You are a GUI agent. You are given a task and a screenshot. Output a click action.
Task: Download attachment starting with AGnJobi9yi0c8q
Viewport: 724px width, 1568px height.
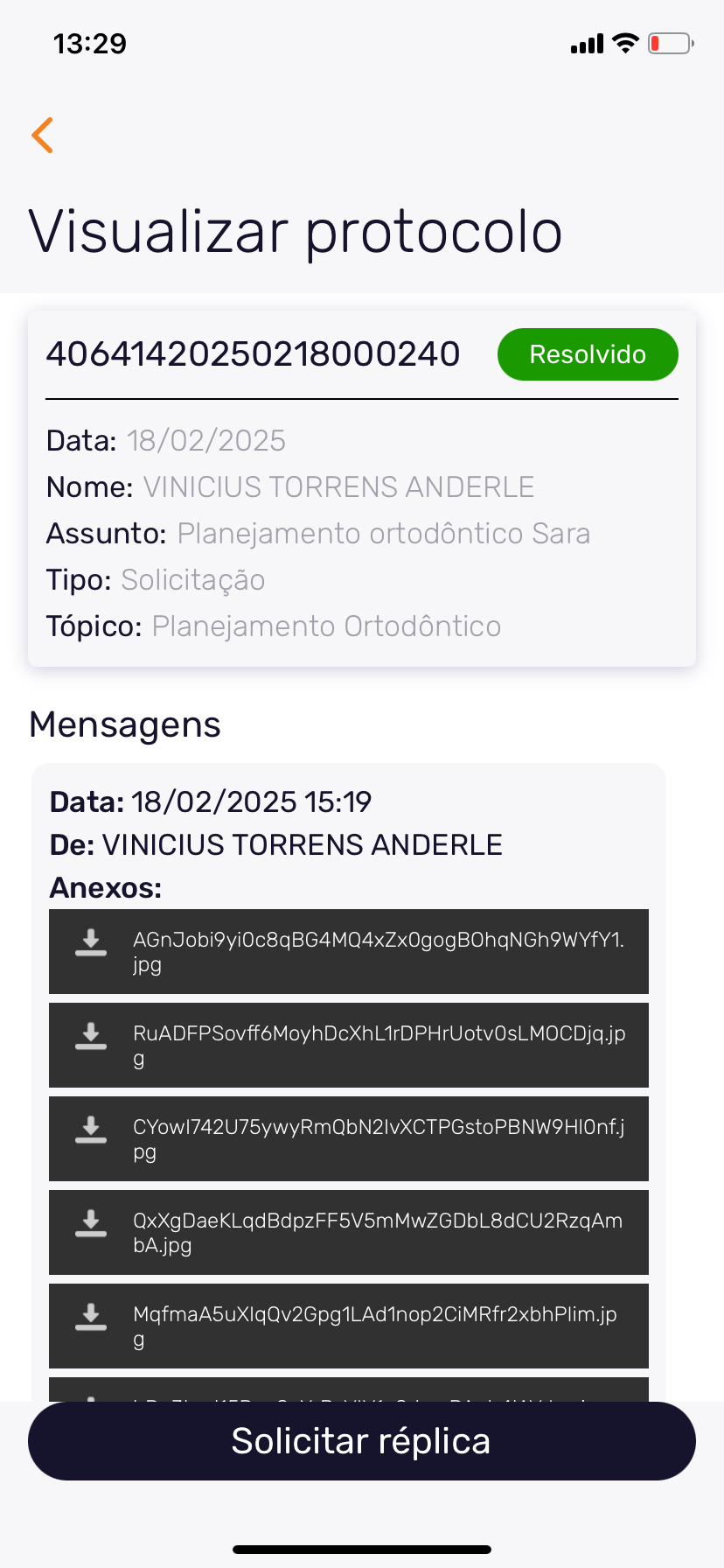pyautogui.click(x=91, y=943)
